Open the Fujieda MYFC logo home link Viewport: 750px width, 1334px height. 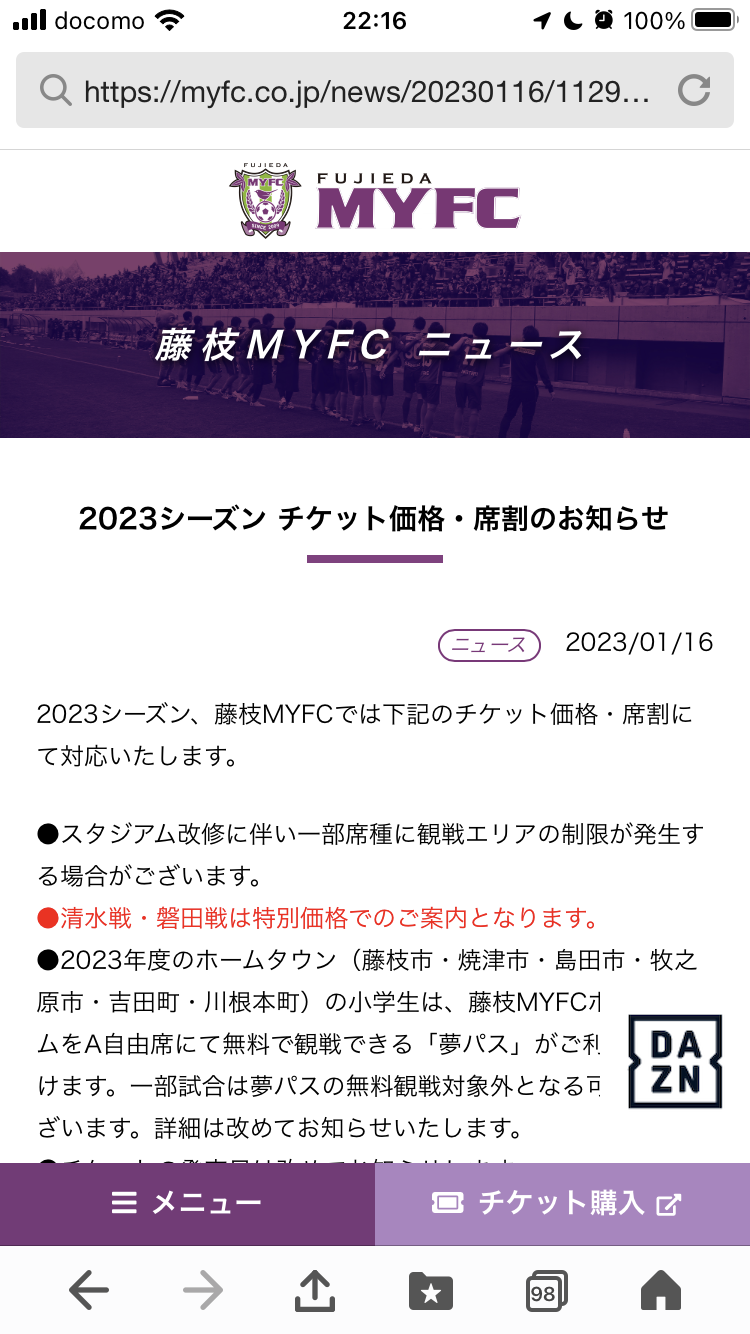tap(375, 201)
